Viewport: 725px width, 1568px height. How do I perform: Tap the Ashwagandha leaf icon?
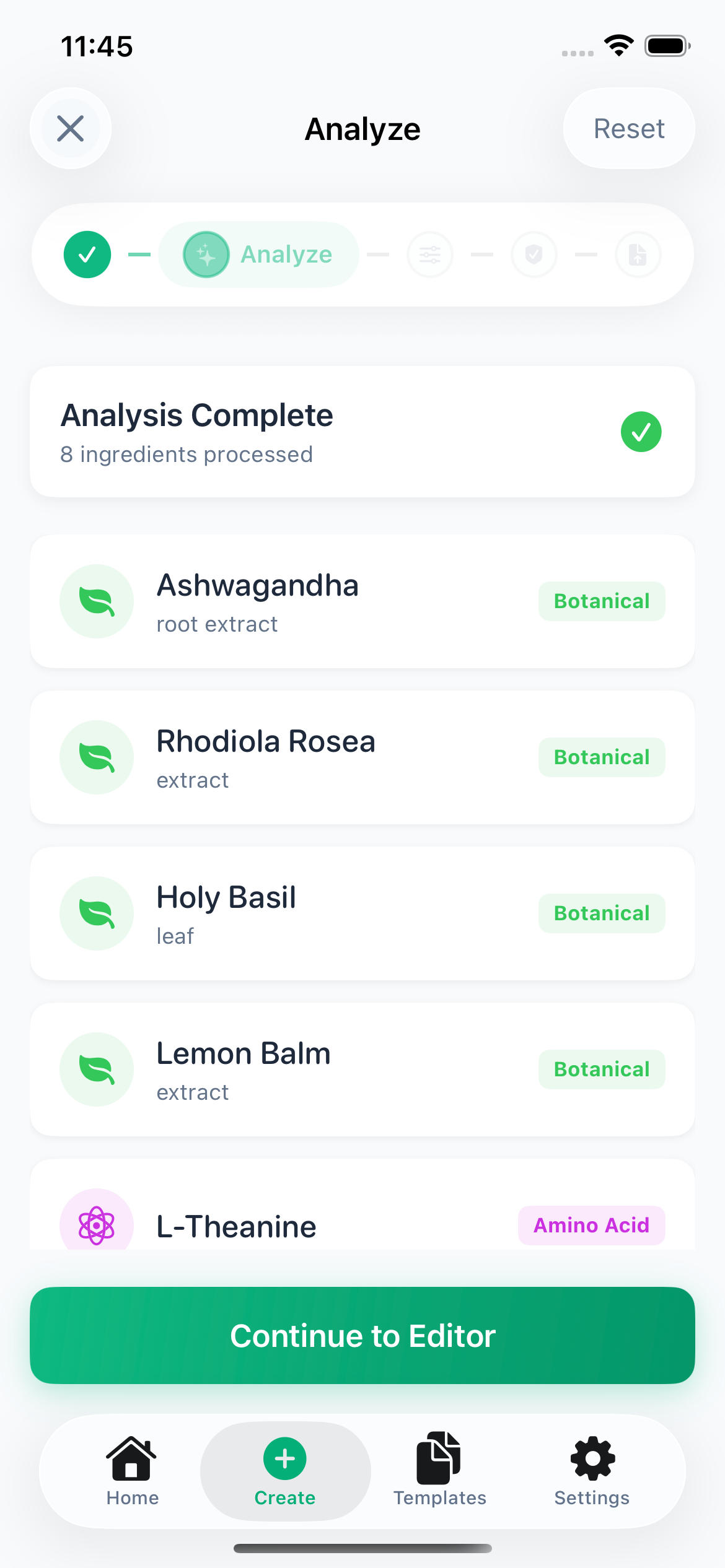click(x=97, y=601)
